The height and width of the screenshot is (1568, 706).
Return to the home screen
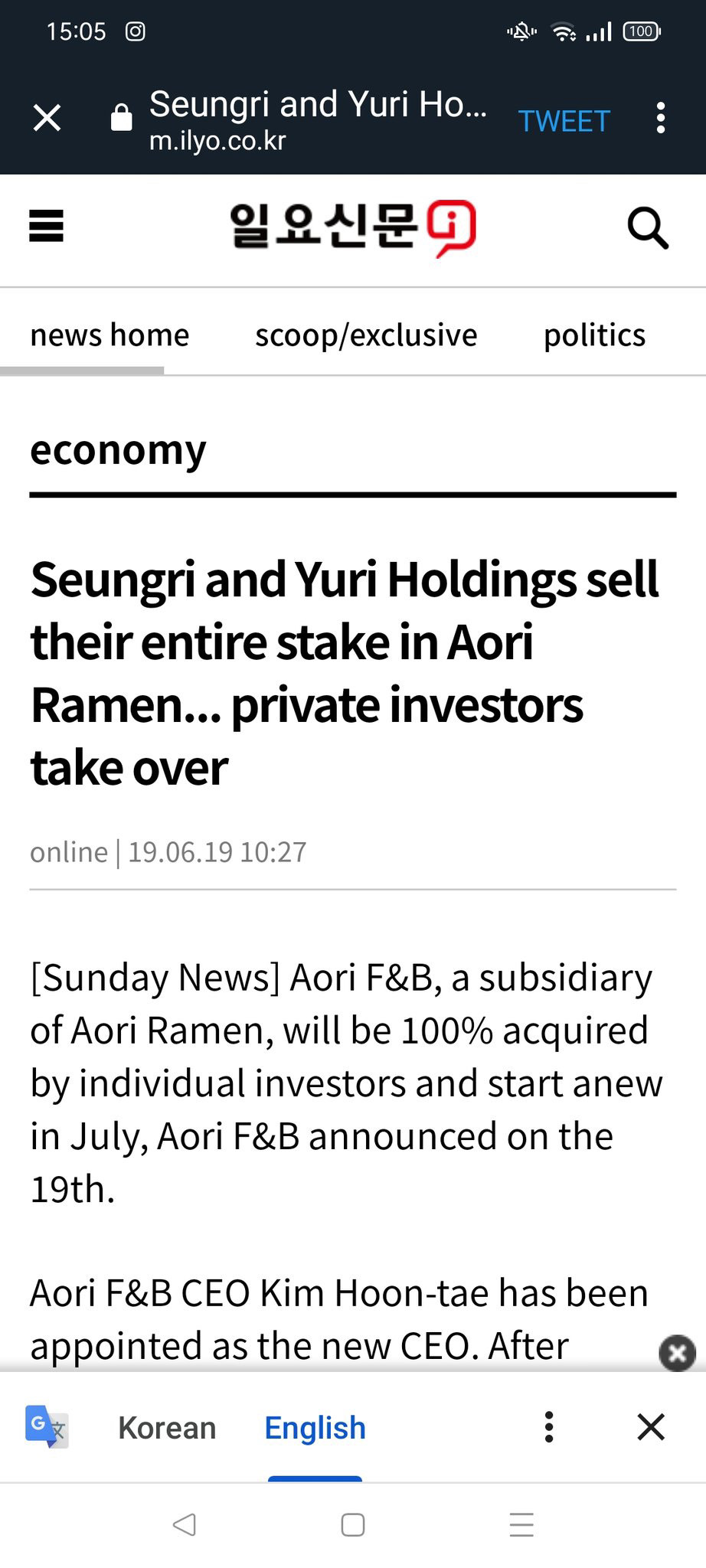[352, 1524]
